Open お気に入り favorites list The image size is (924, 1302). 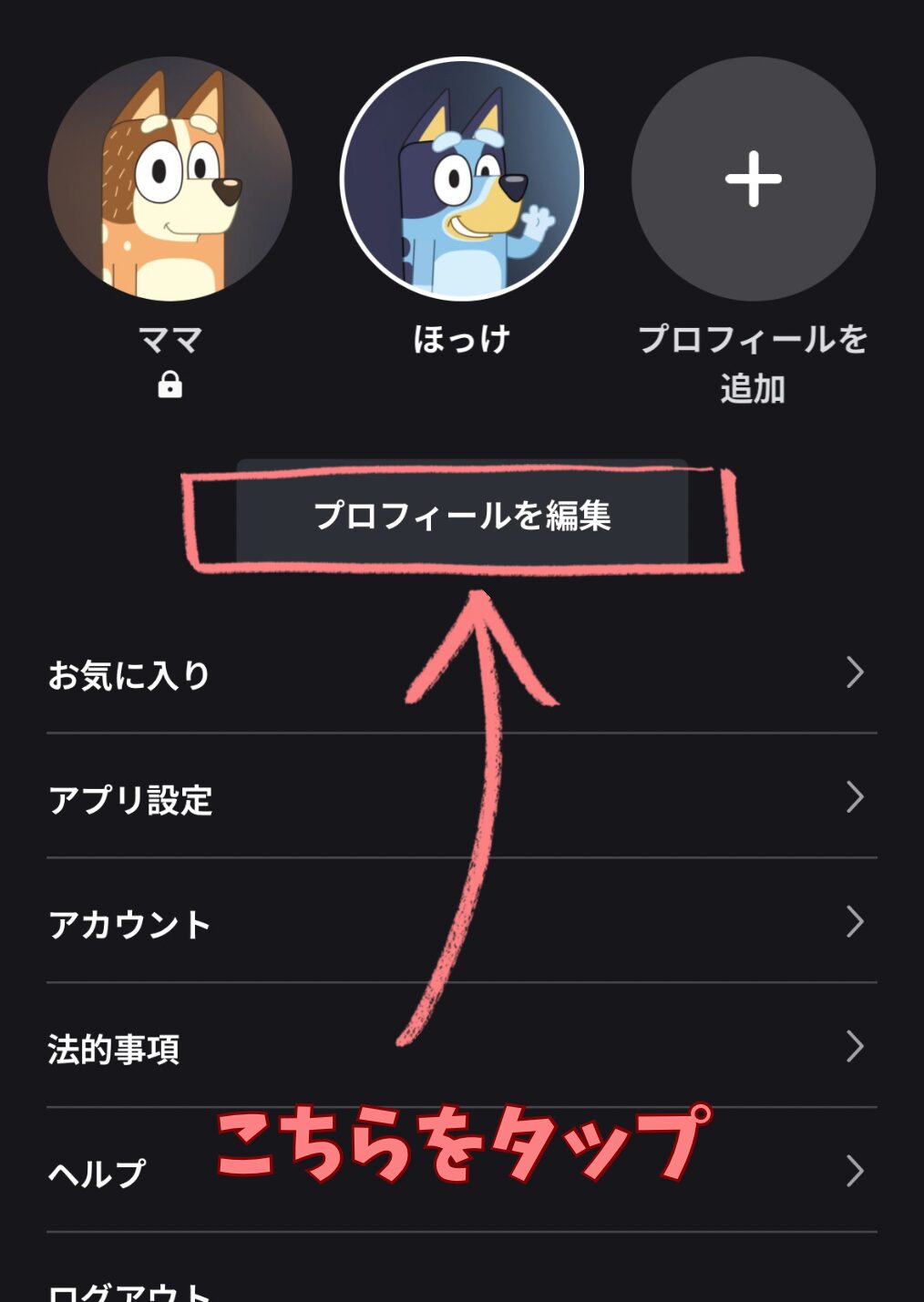(x=461, y=674)
